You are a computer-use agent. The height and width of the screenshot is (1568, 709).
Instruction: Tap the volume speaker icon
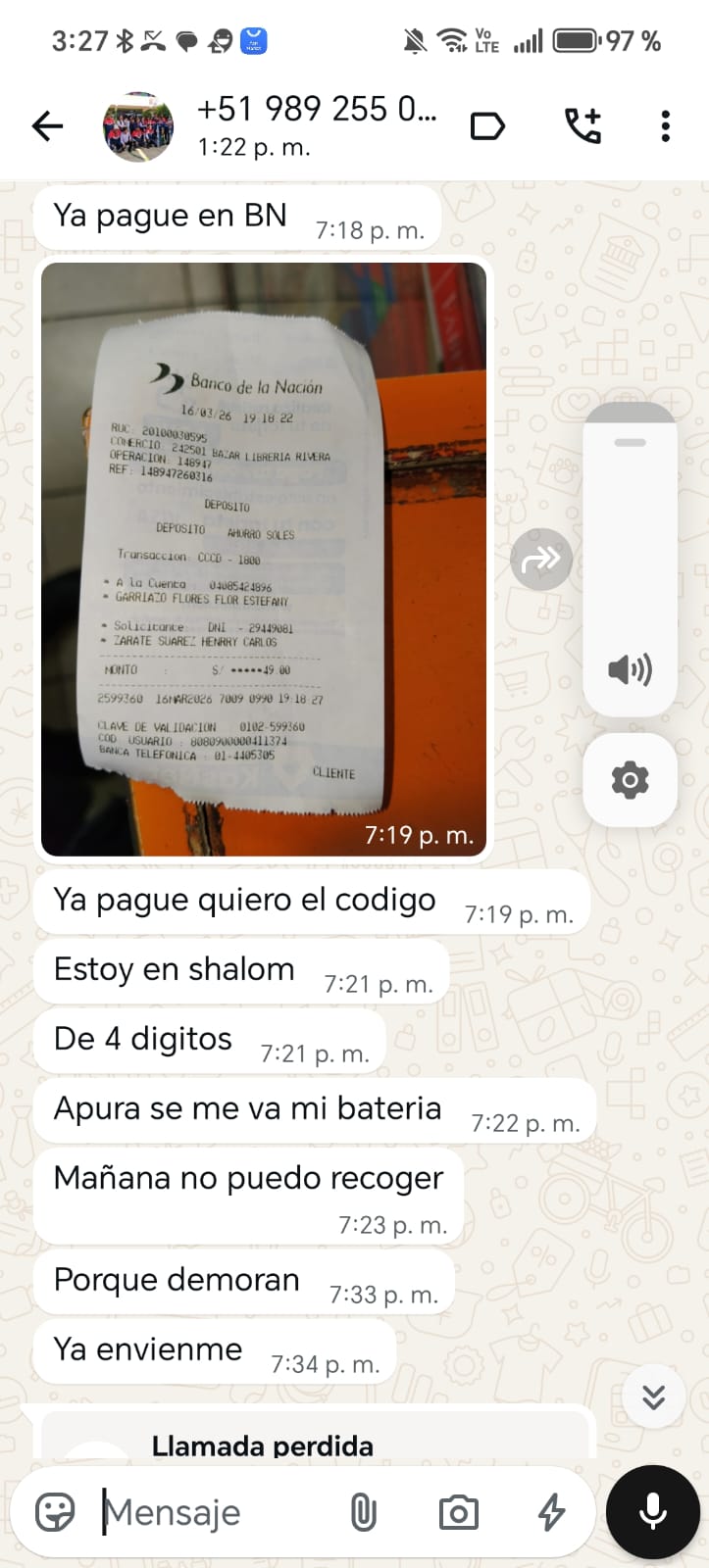tap(630, 670)
